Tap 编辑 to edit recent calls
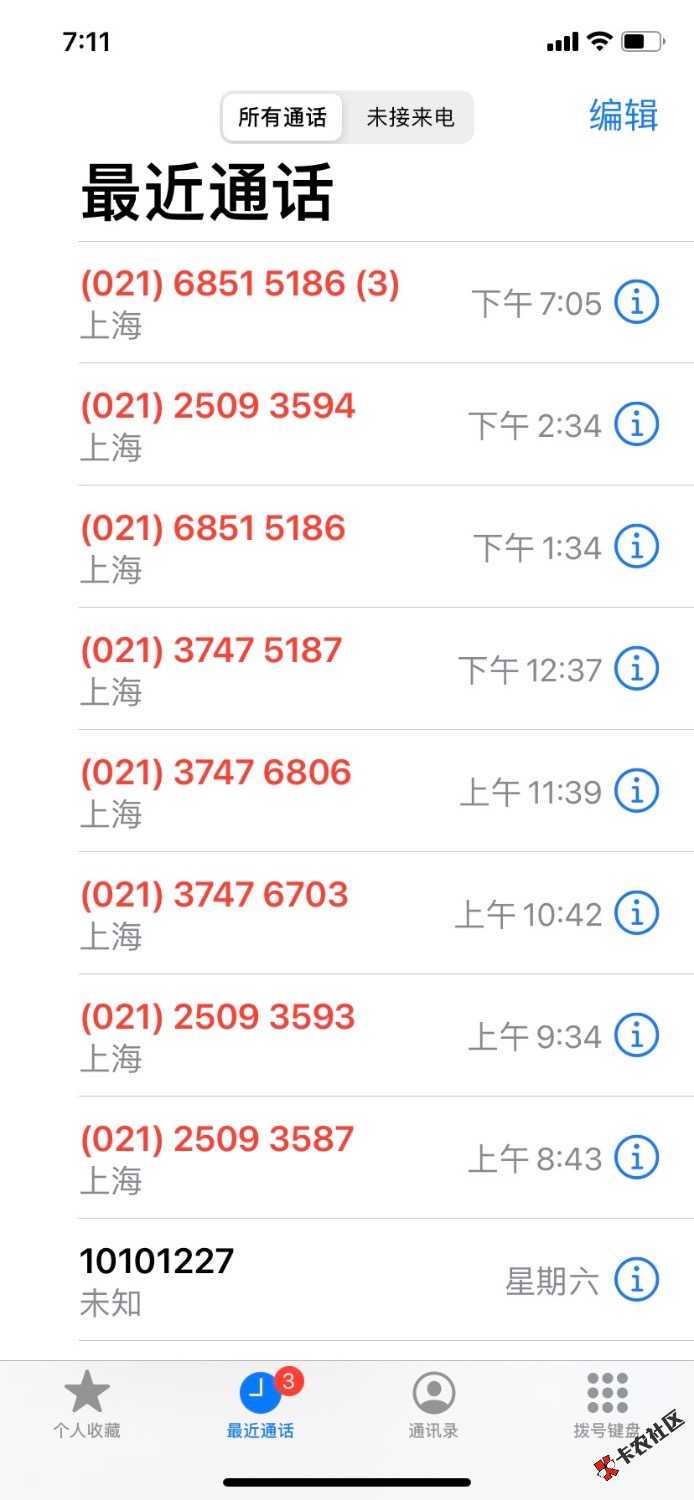This screenshot has height=1500, width=694. point(623,115)
